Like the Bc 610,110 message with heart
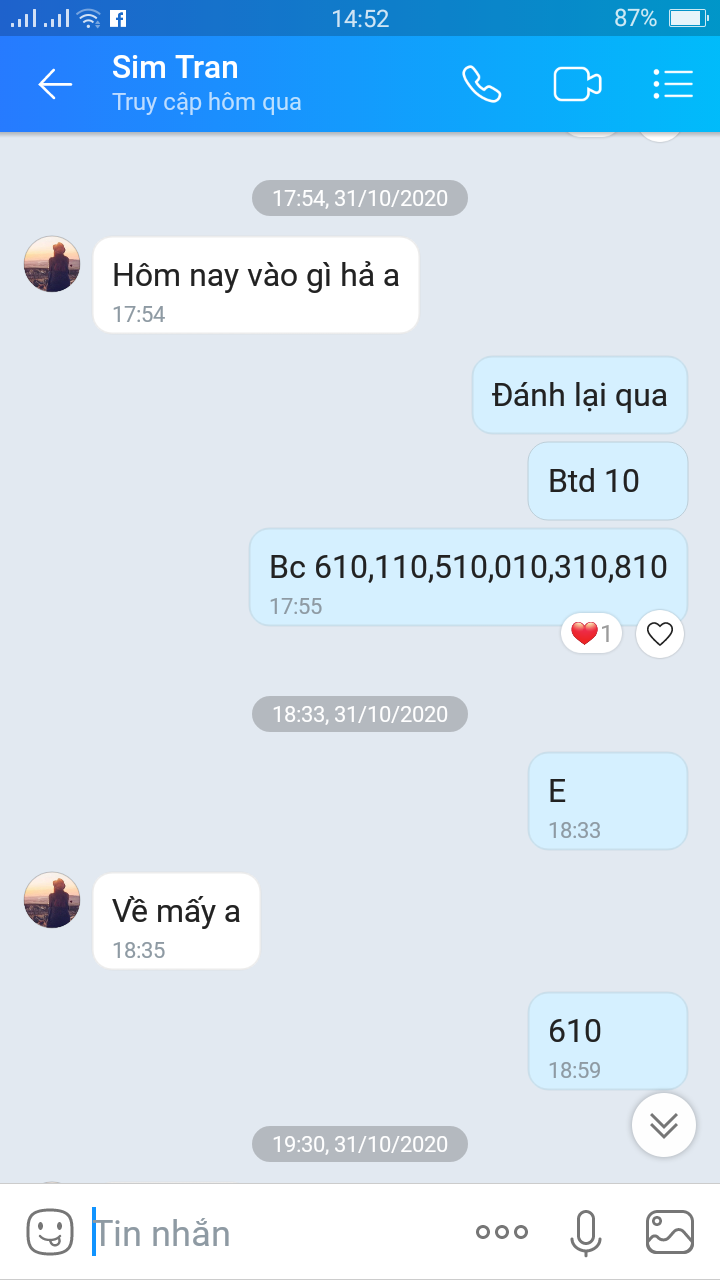This screenshot has width=720, height=1280. pyautogui.click(x=660, y=633)
